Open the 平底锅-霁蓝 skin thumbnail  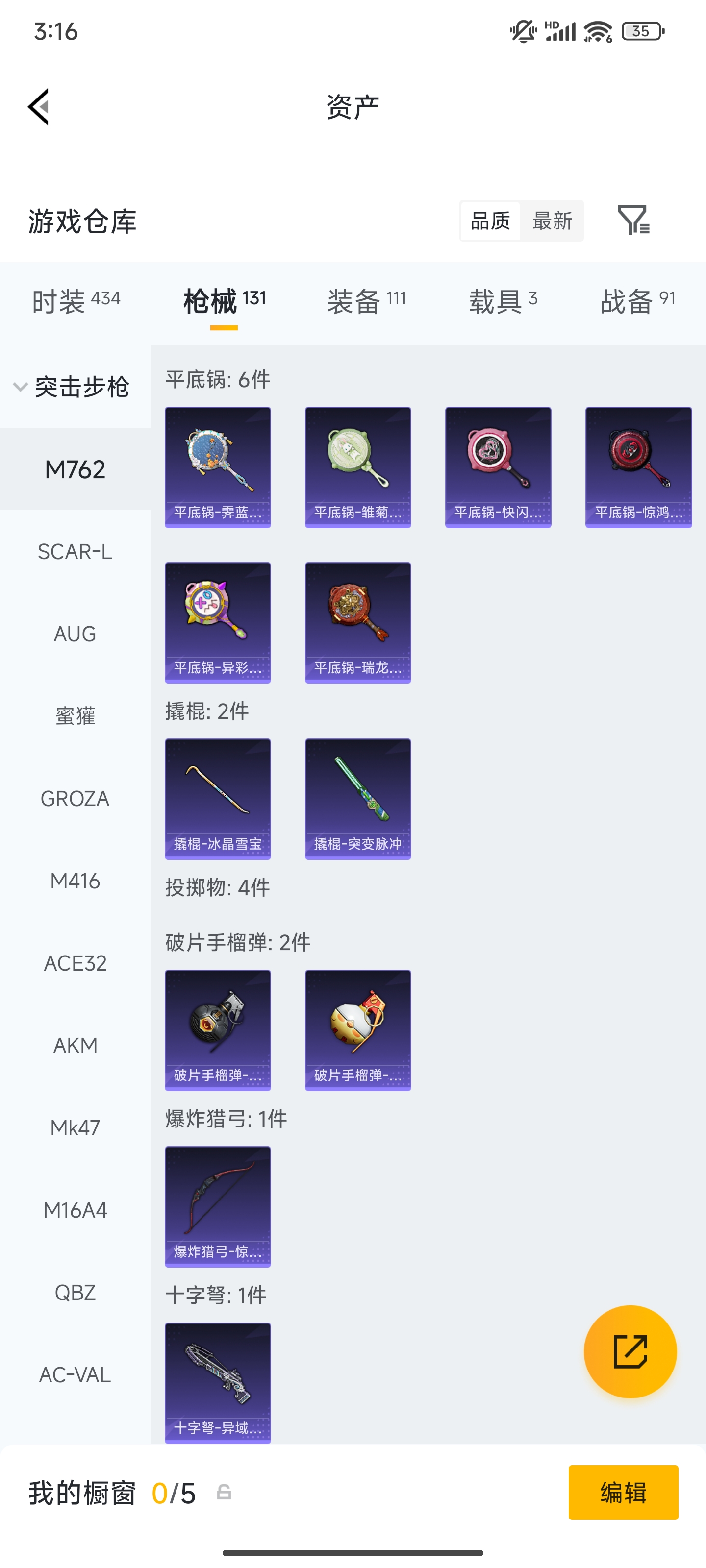218,466
